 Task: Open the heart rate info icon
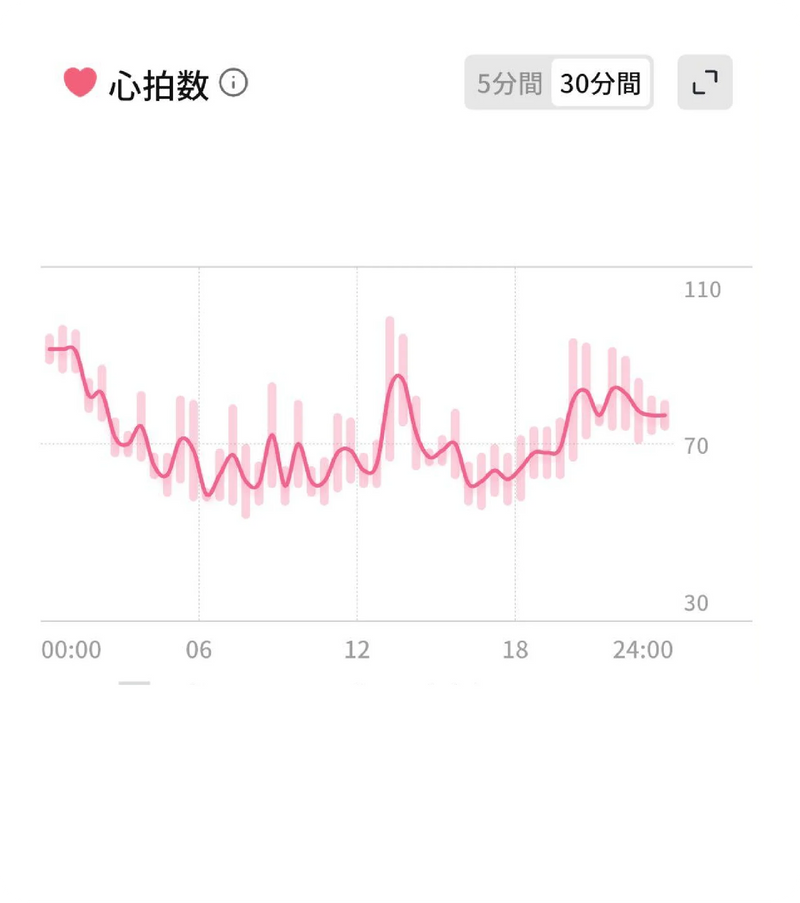tap(233, 83)
